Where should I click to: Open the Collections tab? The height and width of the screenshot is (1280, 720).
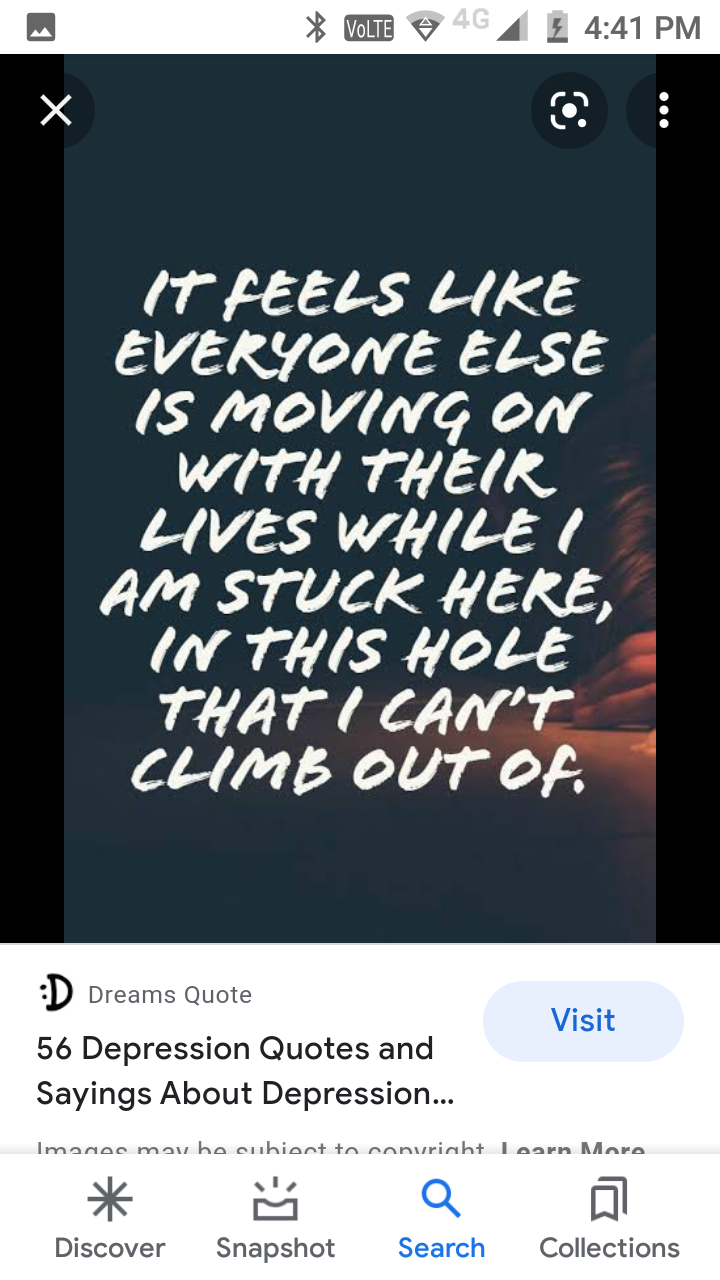tap(609, 1219)
